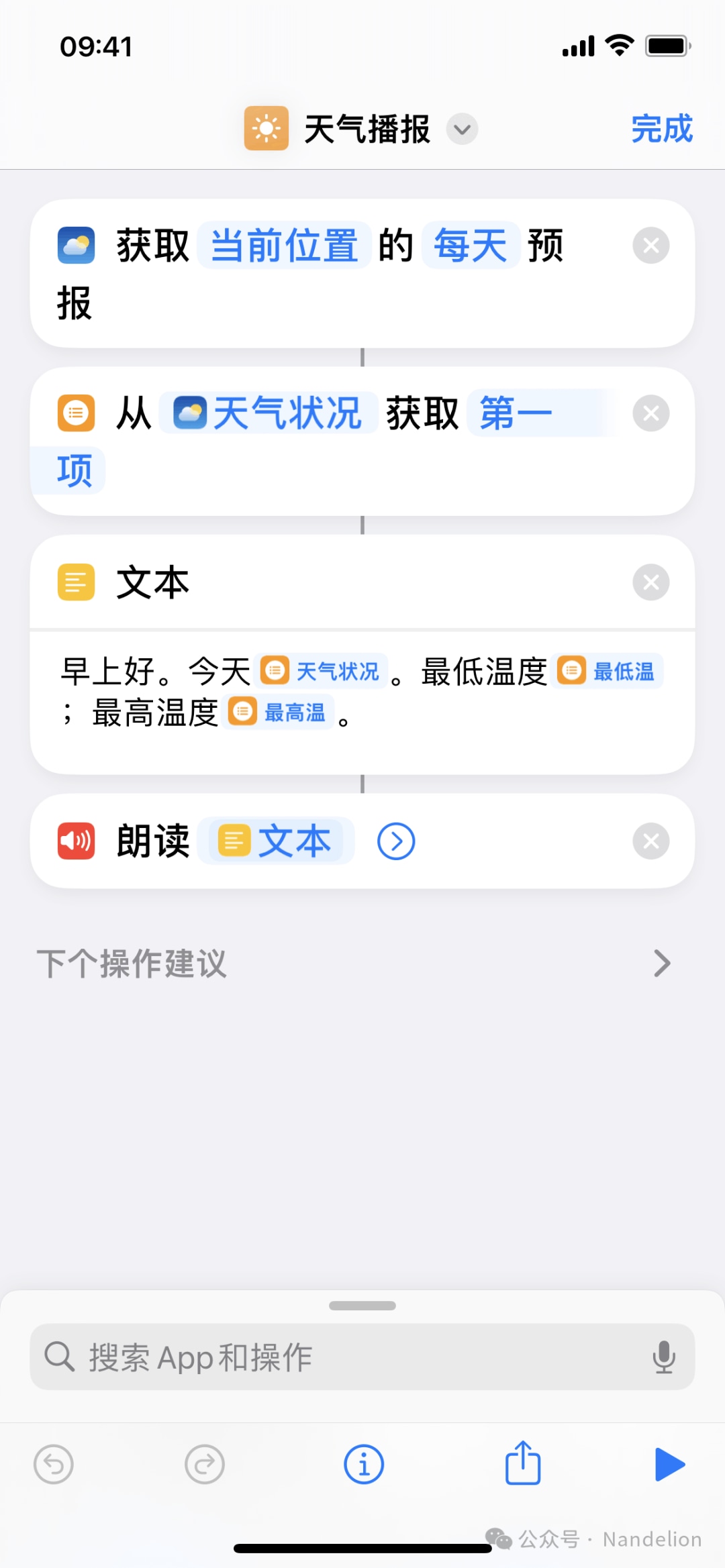Edit the 最低温 variable in text
This screenshot has width=725, height=1568.
(608, 672)
